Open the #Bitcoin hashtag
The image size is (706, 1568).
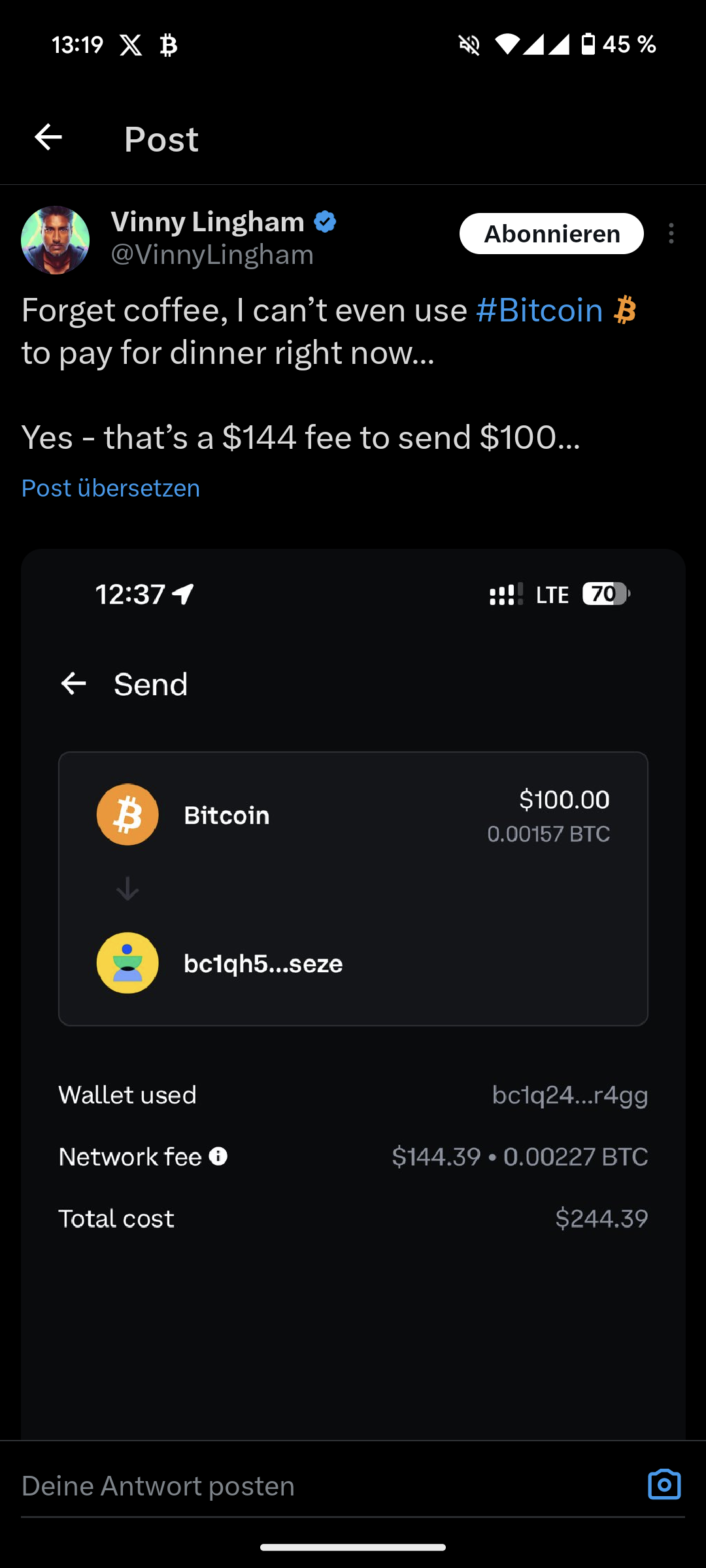click(x=539, y=310)
